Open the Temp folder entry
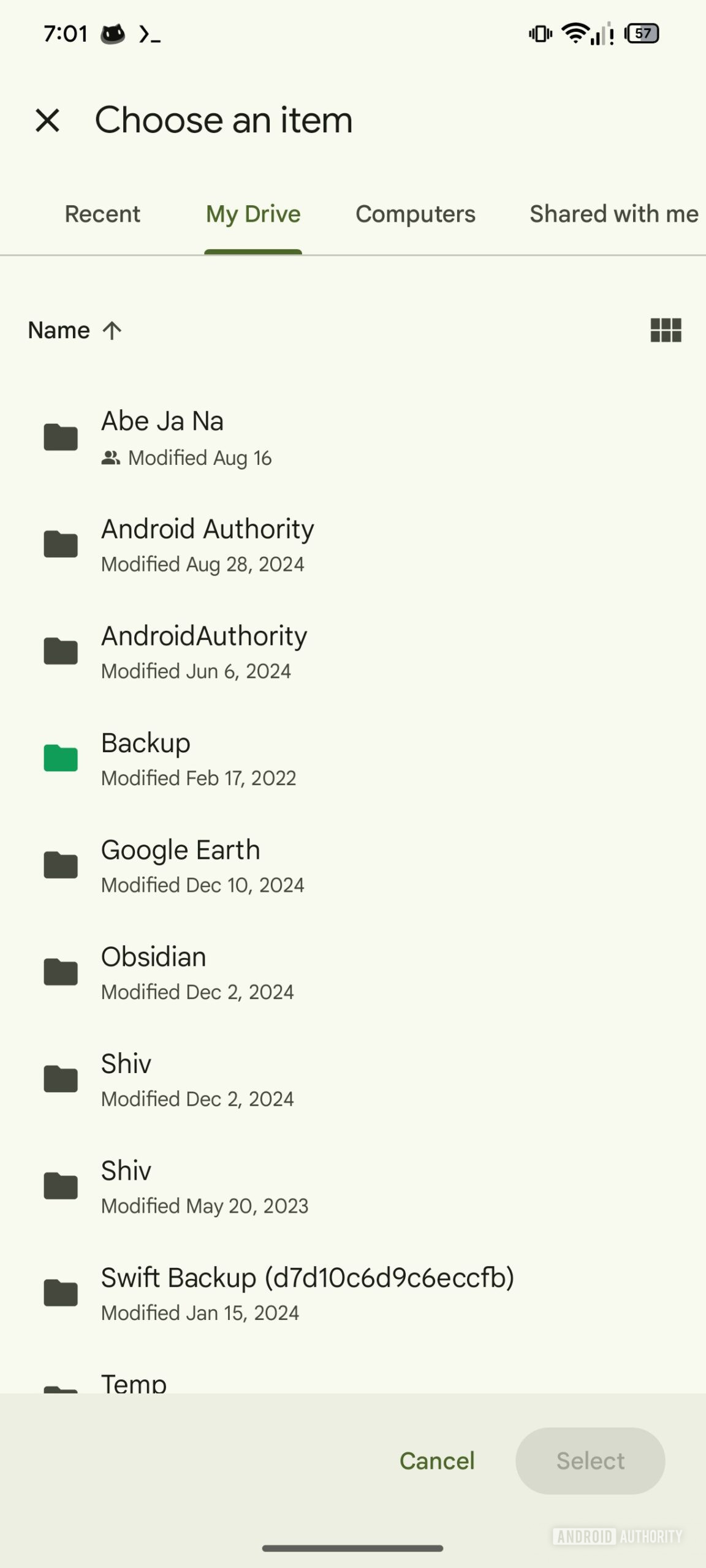706x1568 pixels. 133,1383
